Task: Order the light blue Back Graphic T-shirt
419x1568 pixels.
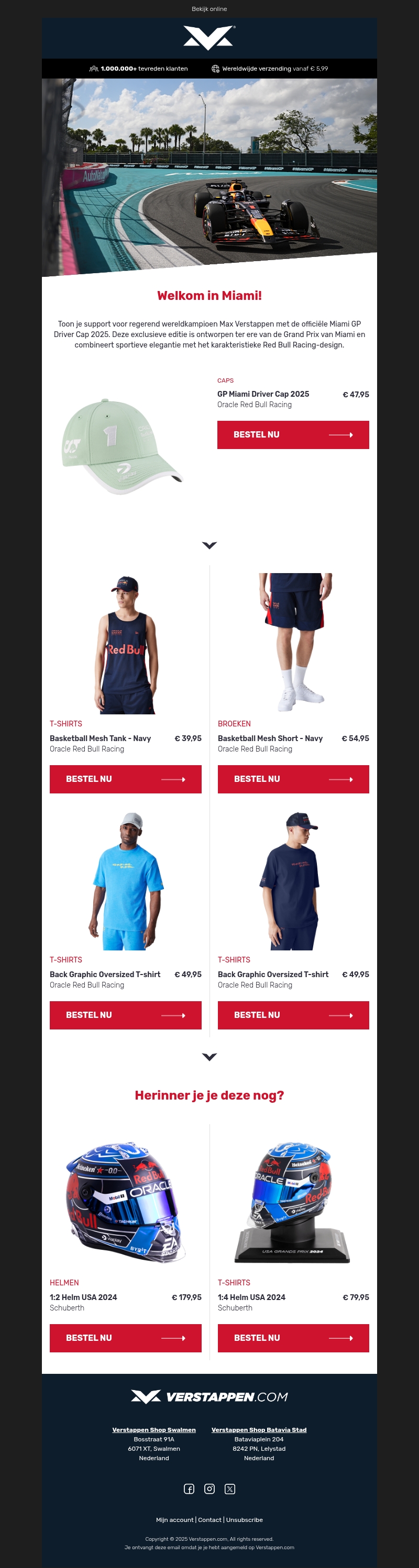Action: pyautogui.click(x=126, y=1015)
